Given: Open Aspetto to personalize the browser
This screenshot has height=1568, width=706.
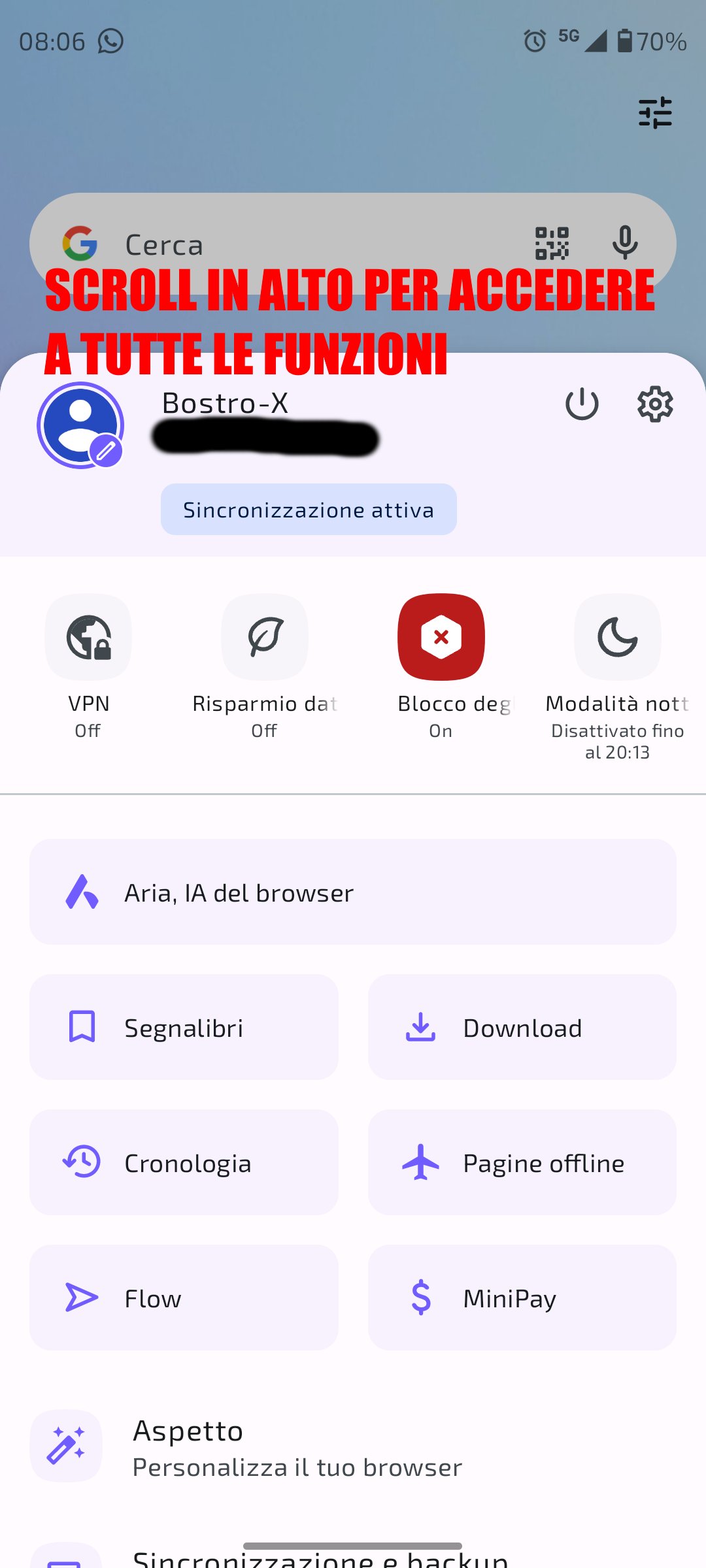Looking at the screenshot, I should click(353, 1447).
